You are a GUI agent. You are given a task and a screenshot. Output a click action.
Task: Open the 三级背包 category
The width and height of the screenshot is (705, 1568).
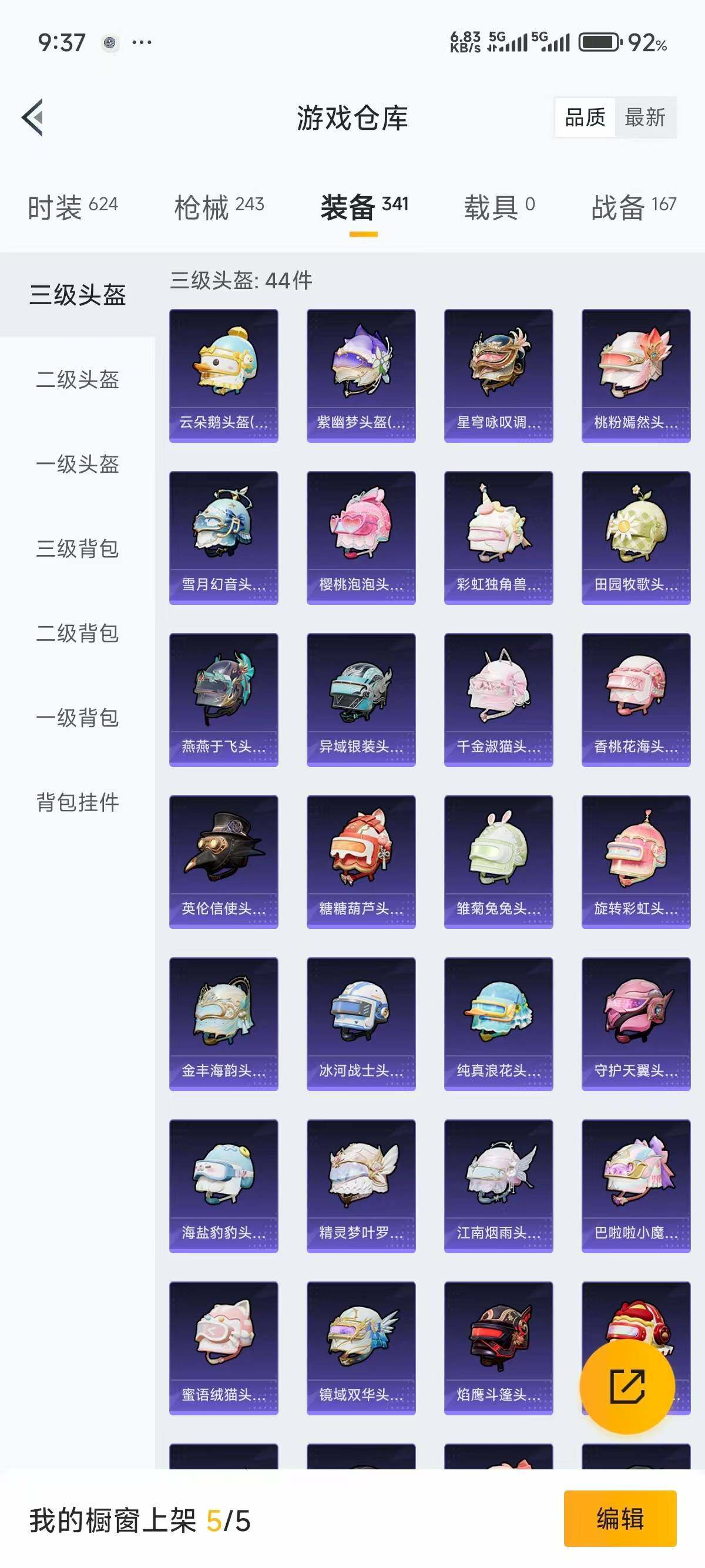(78, 549)
